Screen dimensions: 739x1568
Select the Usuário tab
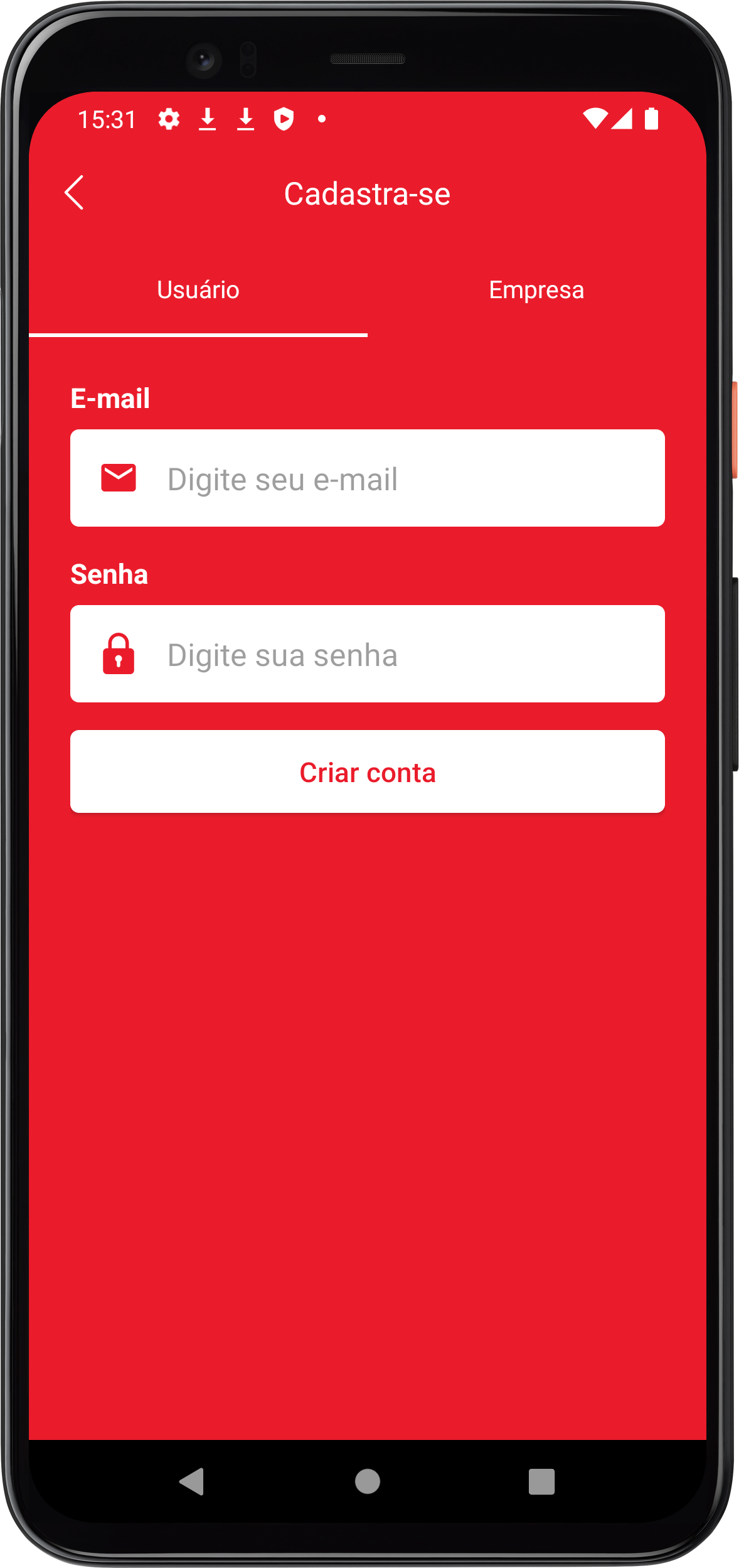point(198,289)
